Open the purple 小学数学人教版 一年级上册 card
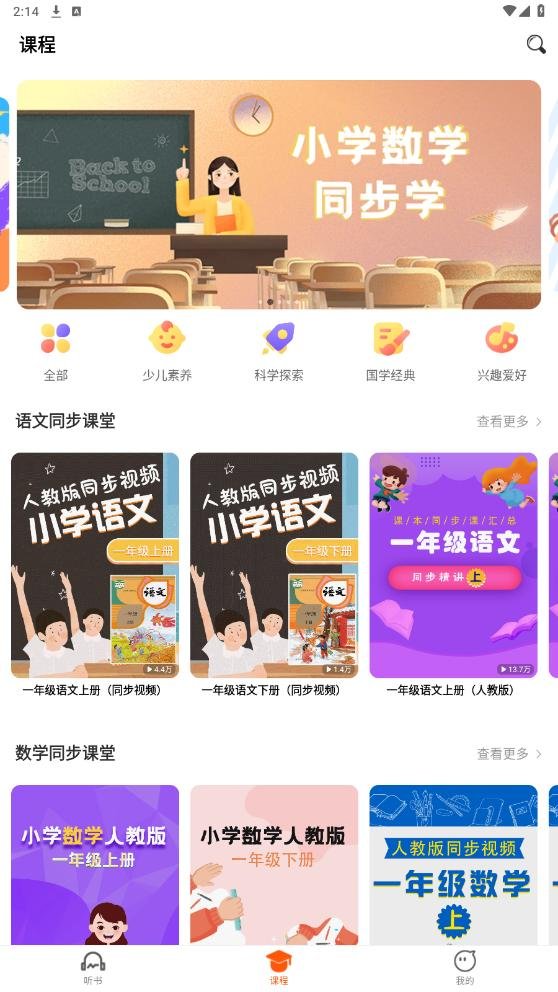The height and width of the screenshot is (992, 558). click(x=95, y=865)
